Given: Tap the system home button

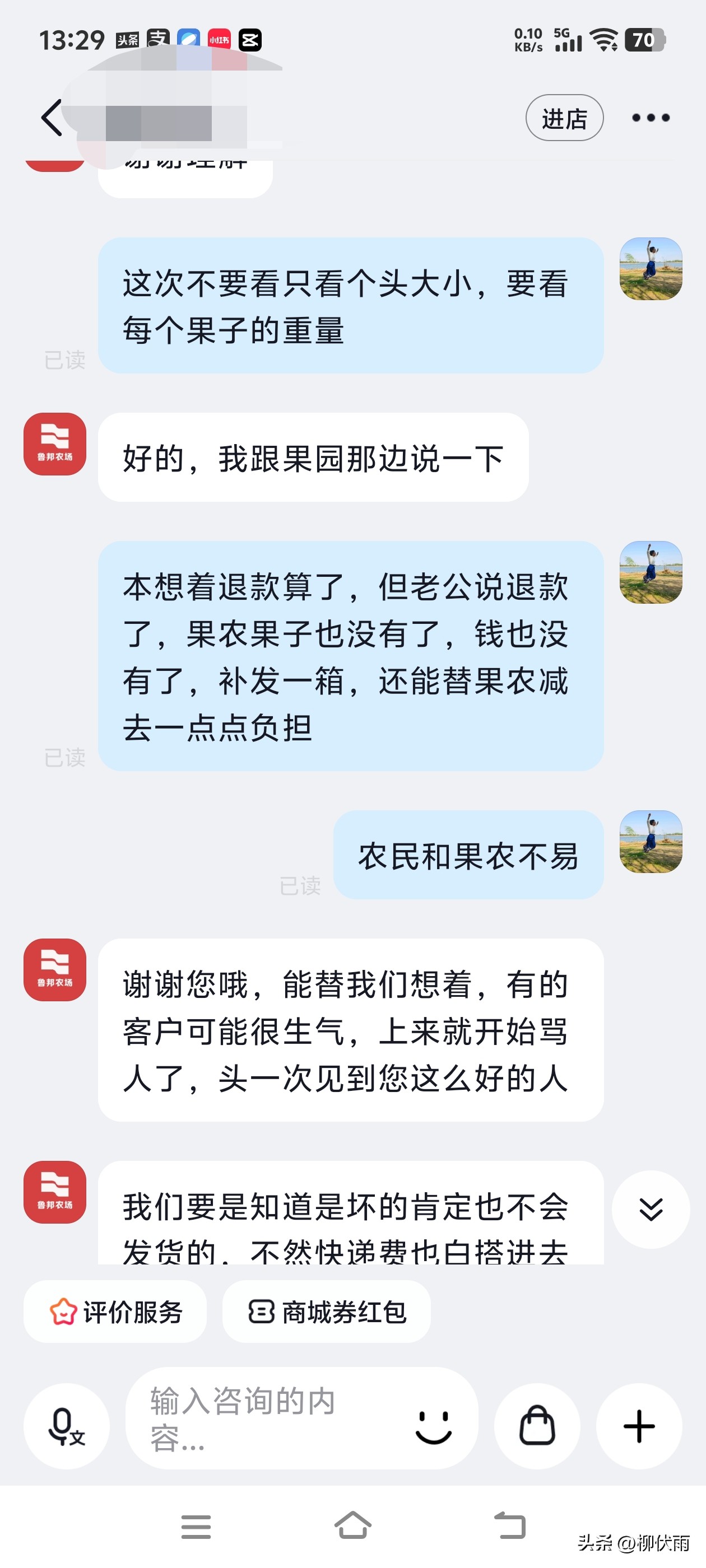Looking at the screenshot, I should (x=352, y=1525).
